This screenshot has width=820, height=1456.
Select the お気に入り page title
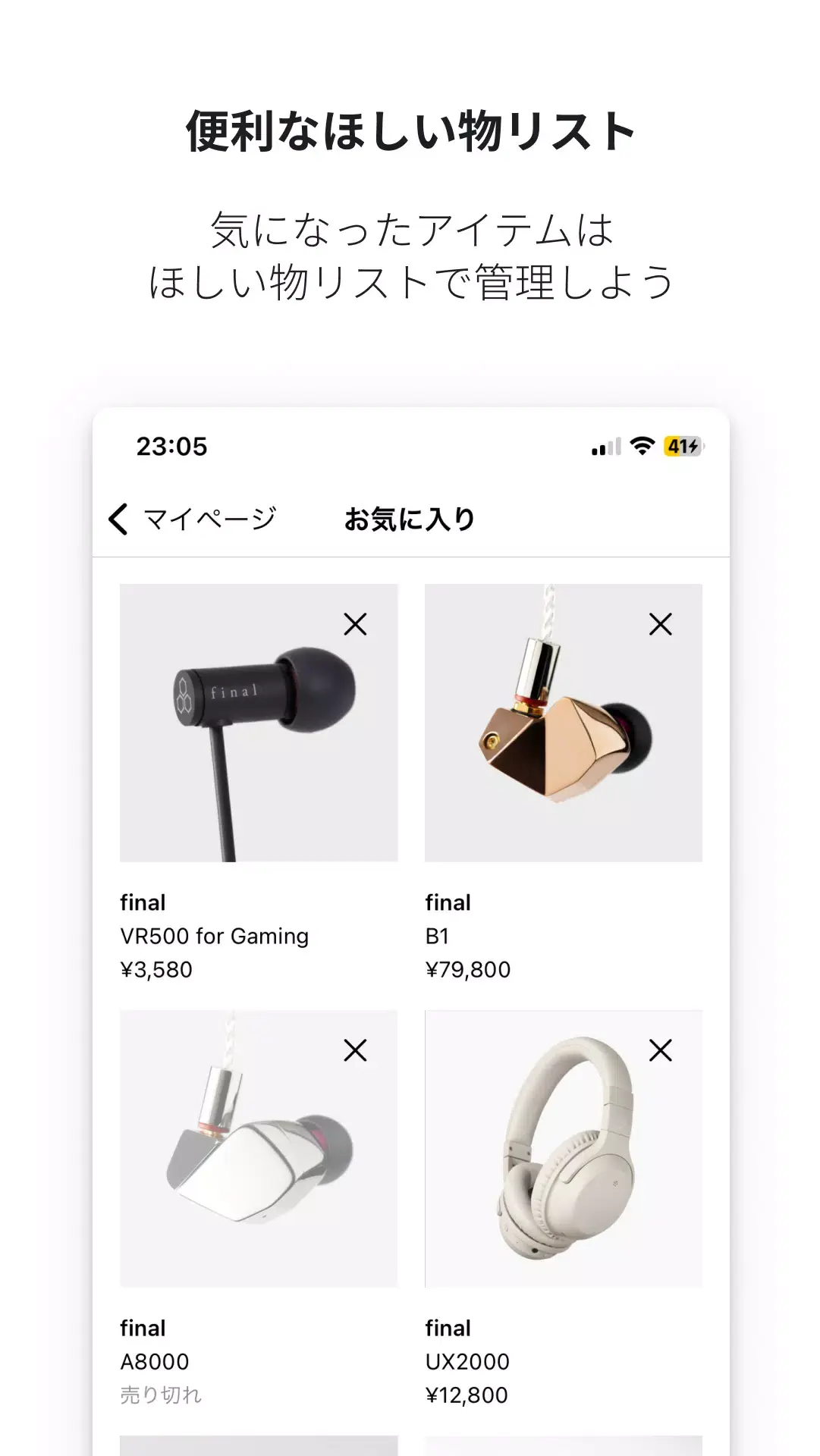pyautogui.click(x=410, y=519)
